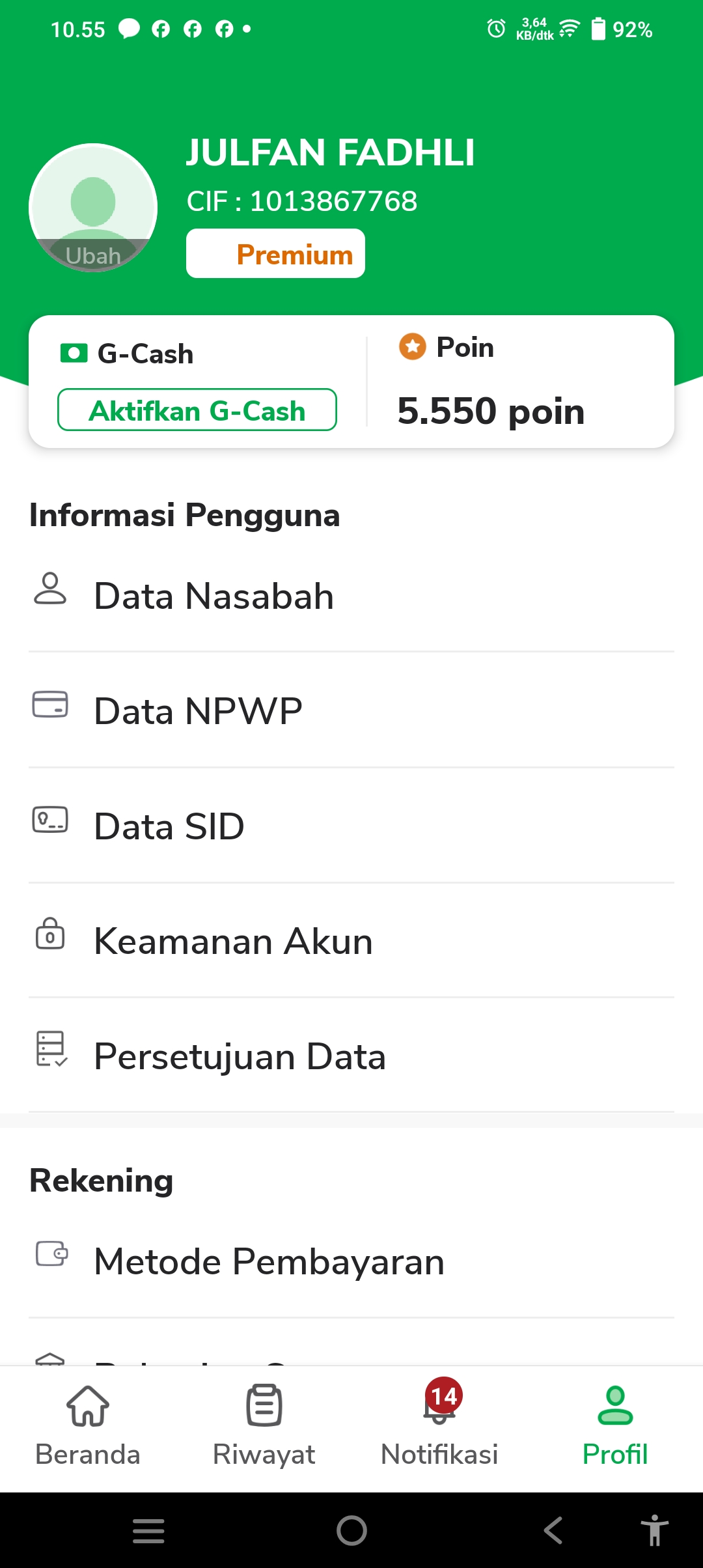703x1568 pixels.
Task: Open Persetujuan Data
Action: (x=351, y=1055)
